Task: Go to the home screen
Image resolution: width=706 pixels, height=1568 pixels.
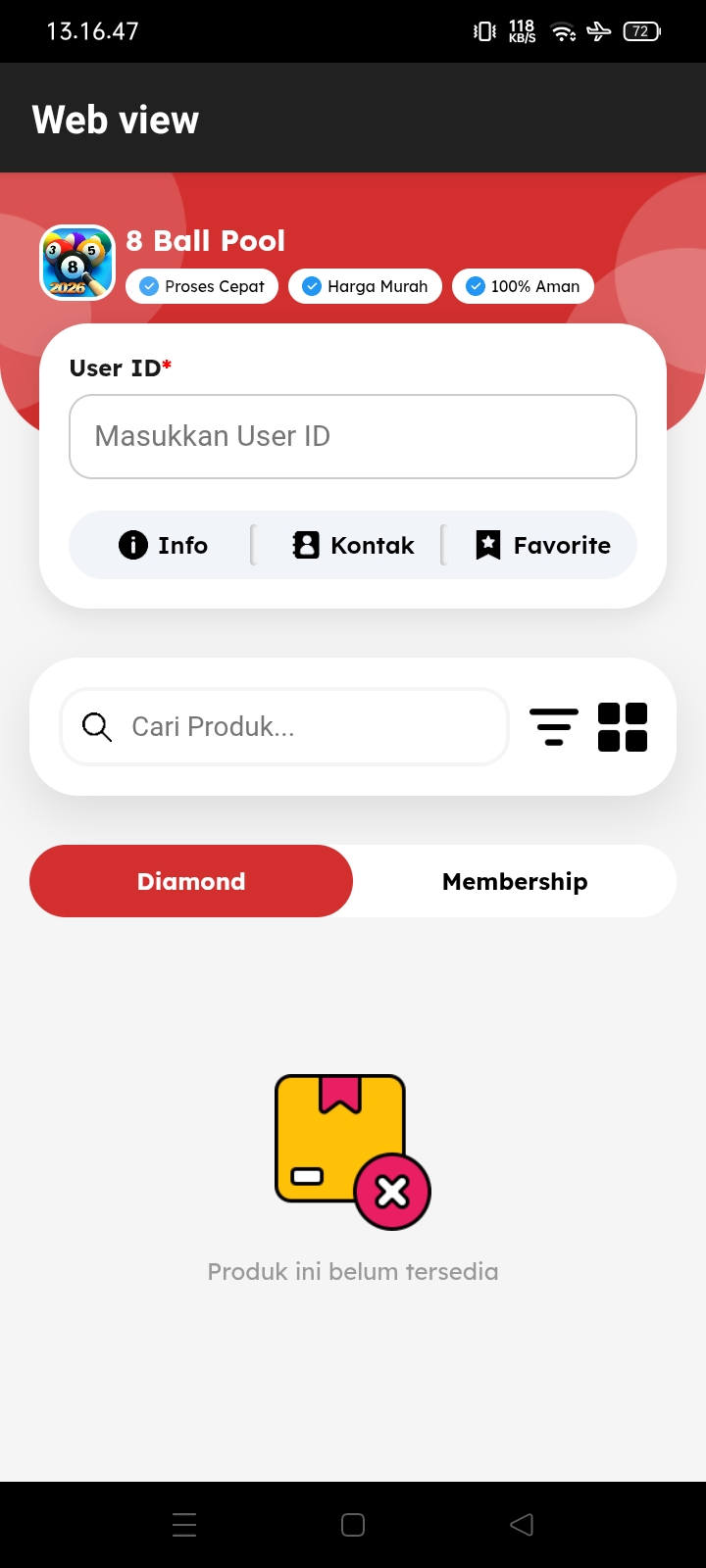Action: tap(353, 1524)
